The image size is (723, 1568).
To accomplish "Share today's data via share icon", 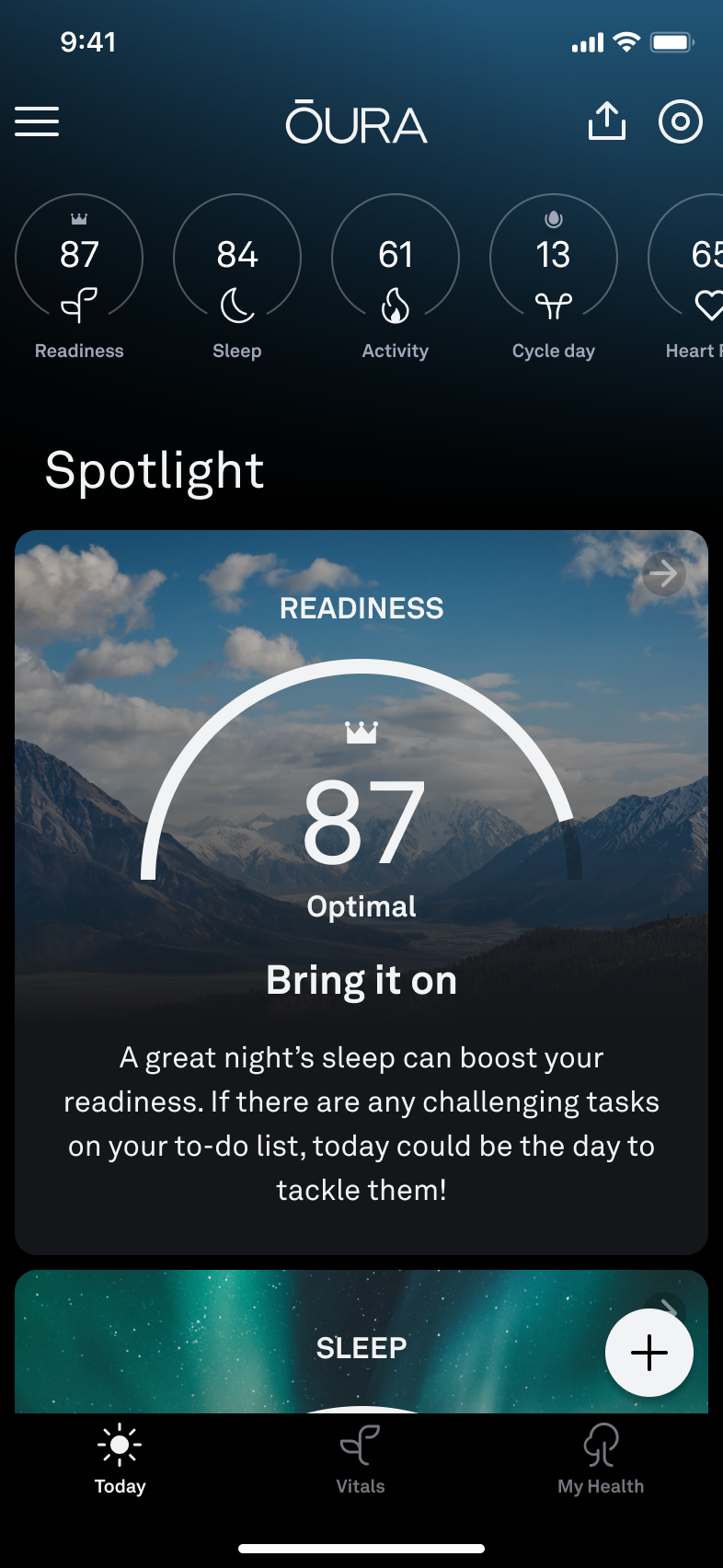I will pos(607,121).
